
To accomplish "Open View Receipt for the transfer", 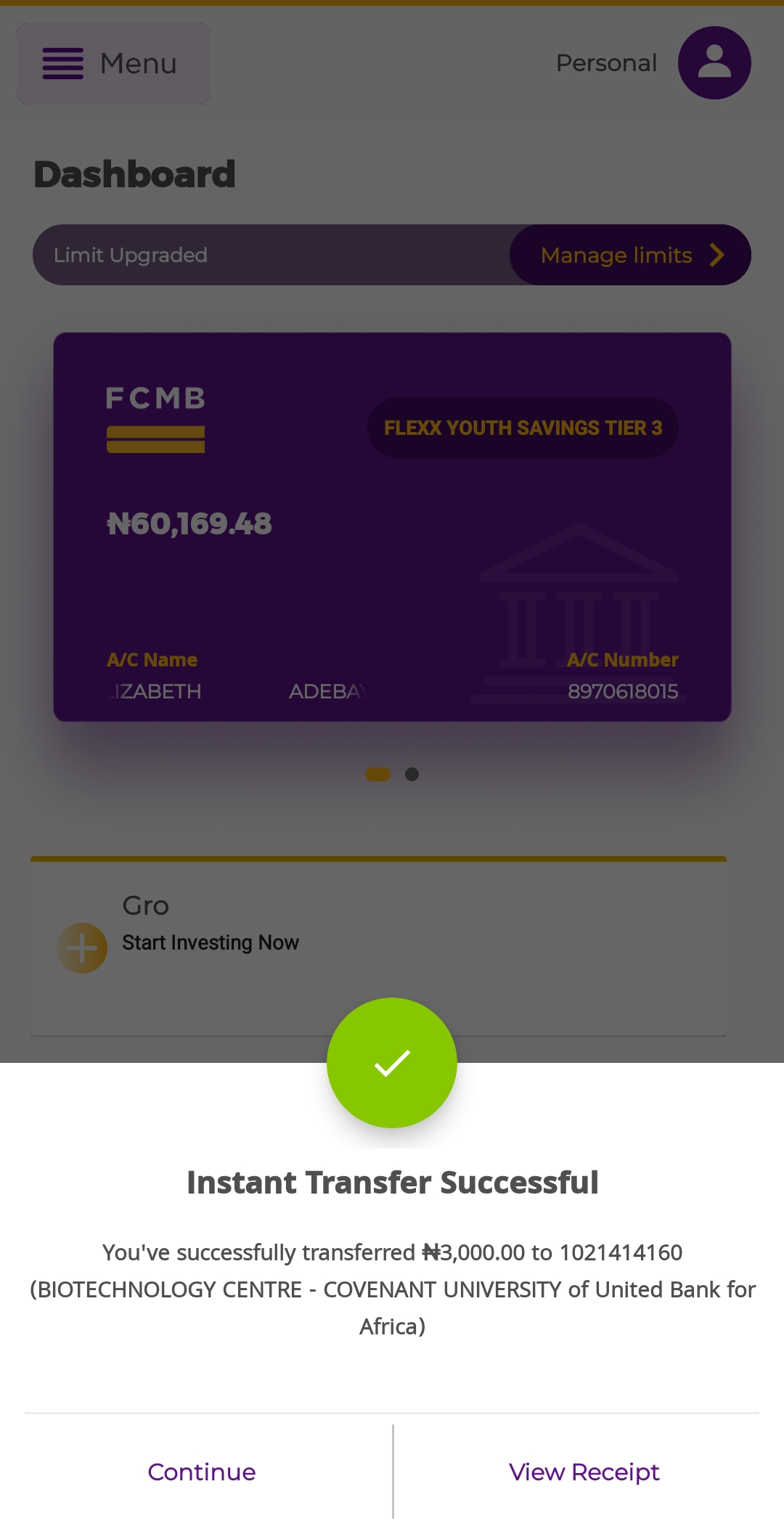I will (x=584, y=1472).
